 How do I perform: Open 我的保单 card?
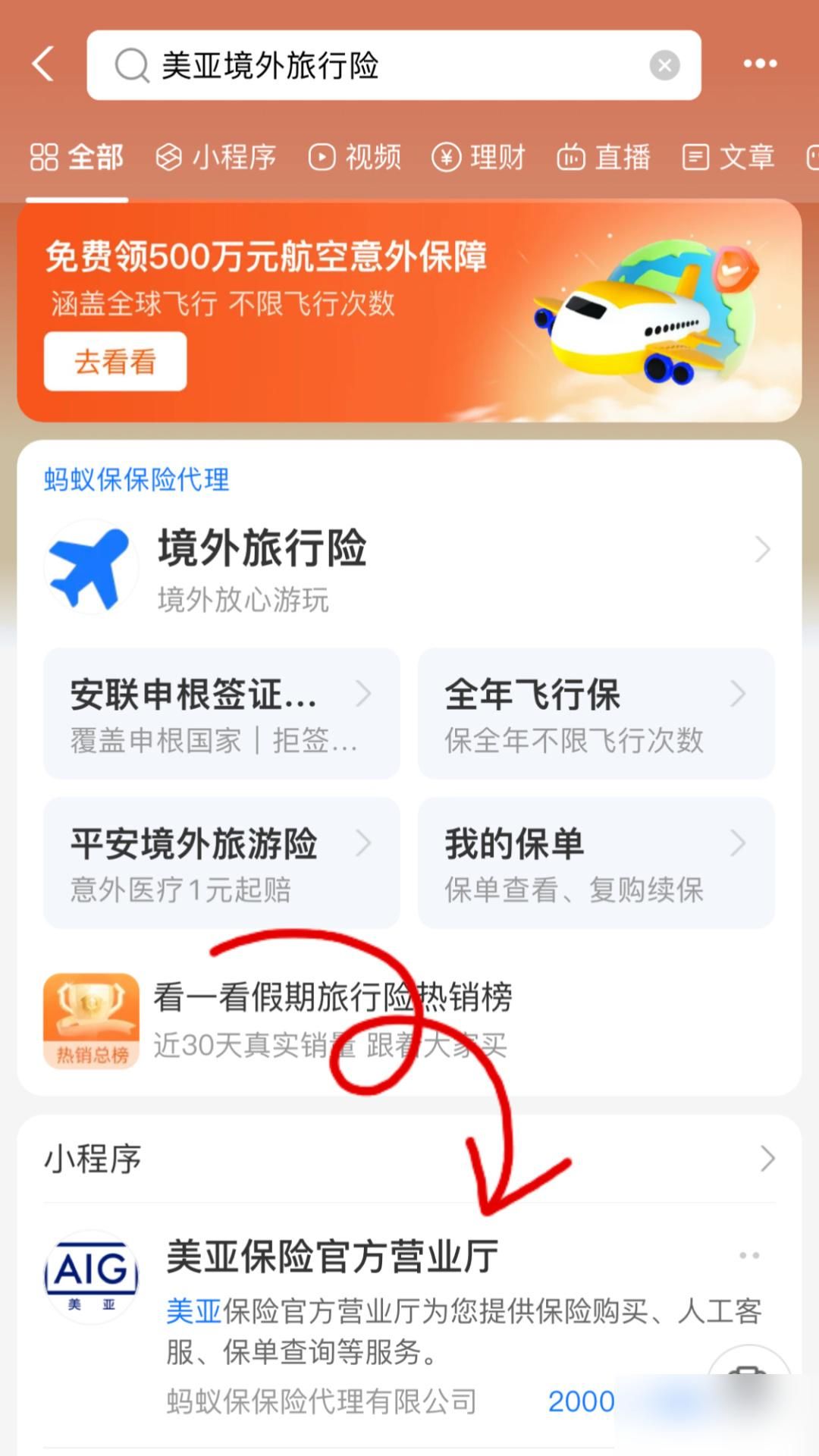pos(596,862)
